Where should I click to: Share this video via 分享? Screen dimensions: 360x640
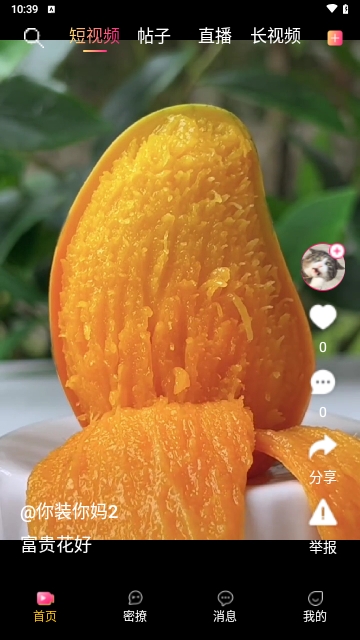323,459
